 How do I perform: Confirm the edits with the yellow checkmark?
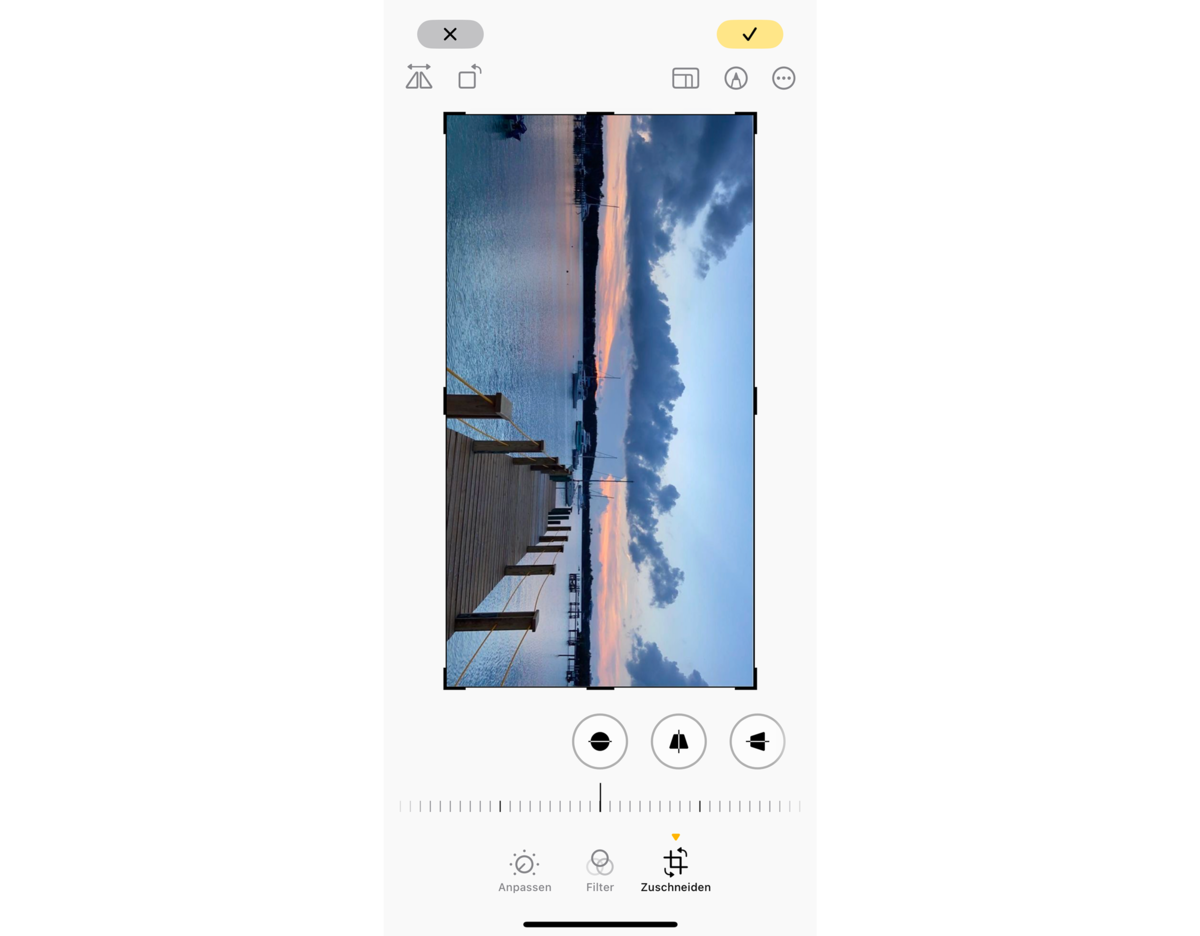pos(749,34)
